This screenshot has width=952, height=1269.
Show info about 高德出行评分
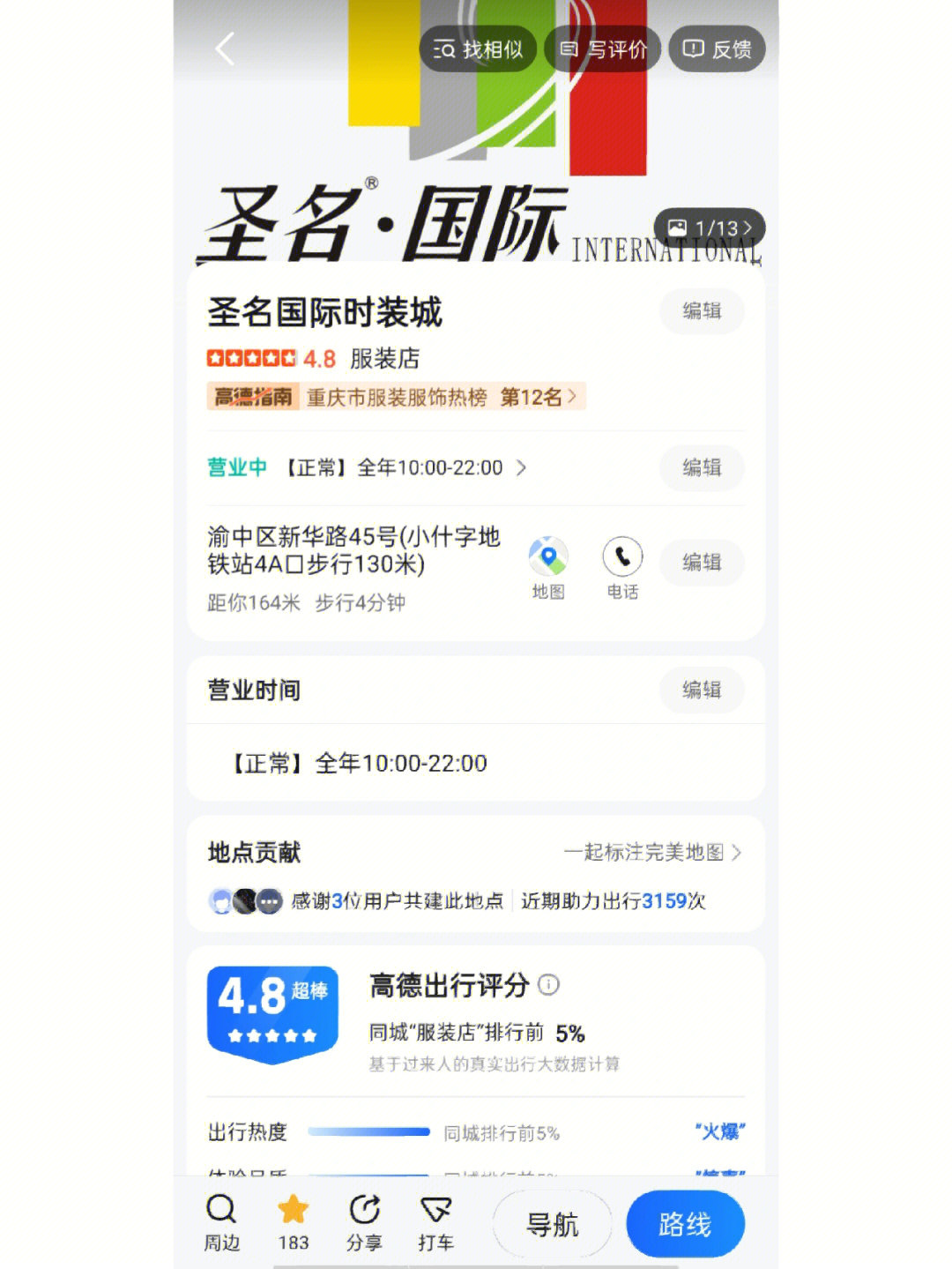pyautogui.click(x=548, y=984)
